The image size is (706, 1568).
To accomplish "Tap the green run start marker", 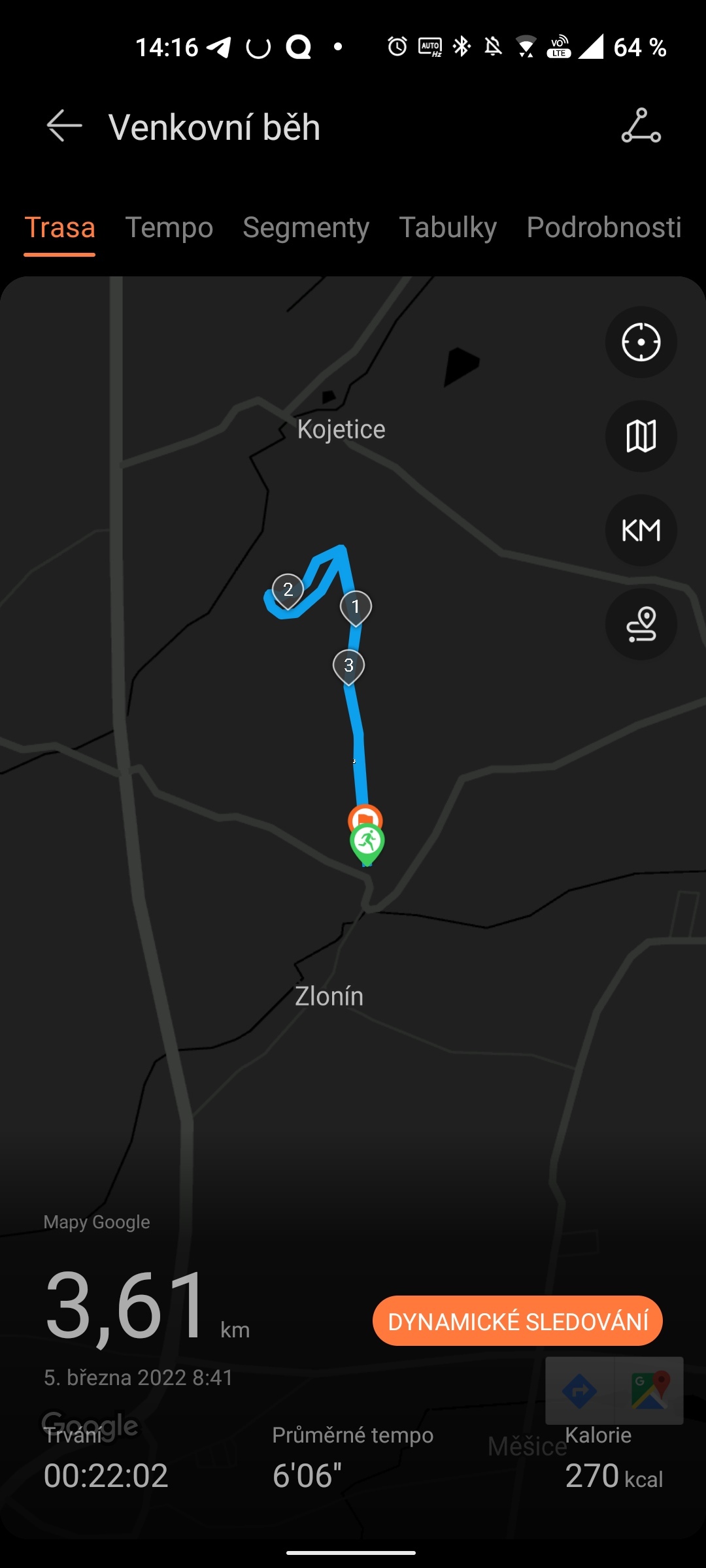I will (x=368, y=840).
